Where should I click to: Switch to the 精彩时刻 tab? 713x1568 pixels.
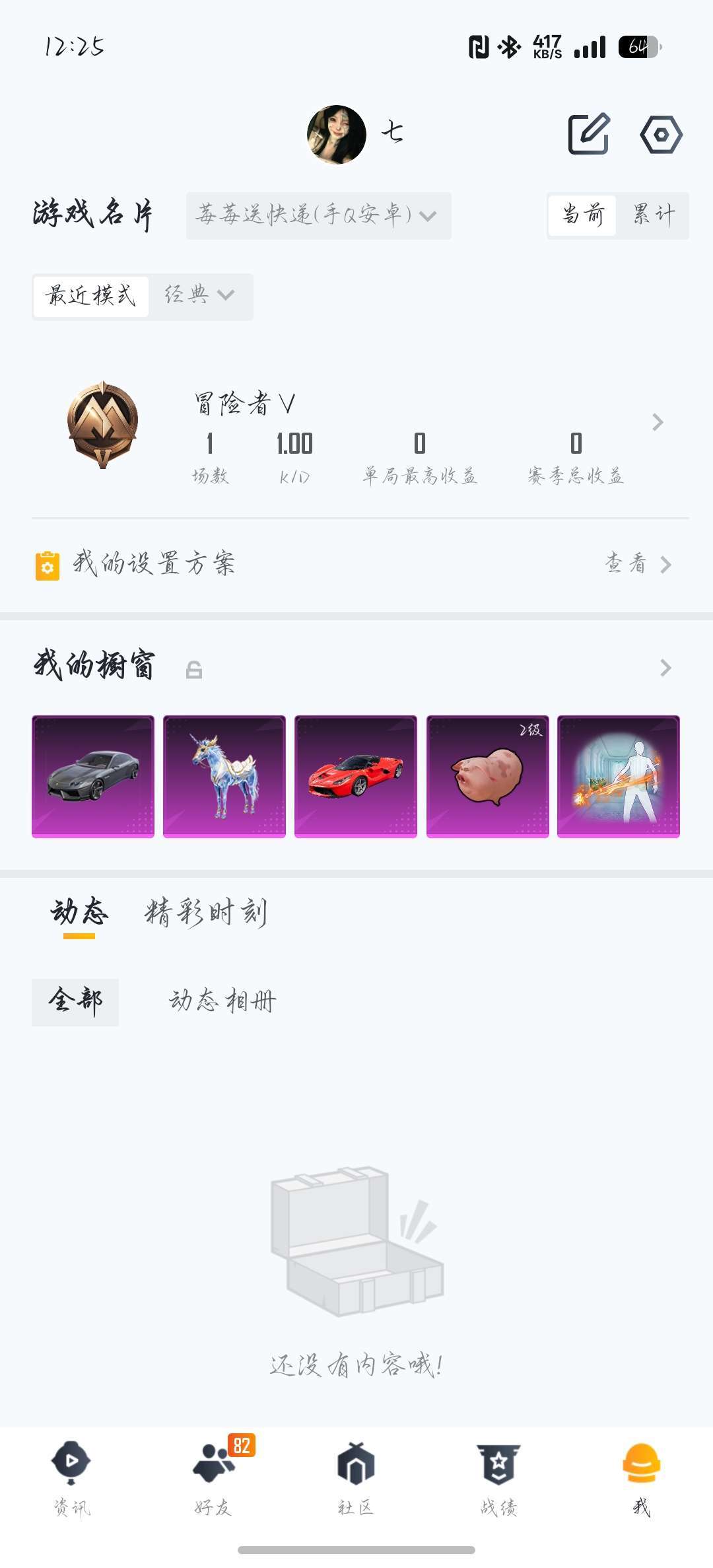point(205,911)
